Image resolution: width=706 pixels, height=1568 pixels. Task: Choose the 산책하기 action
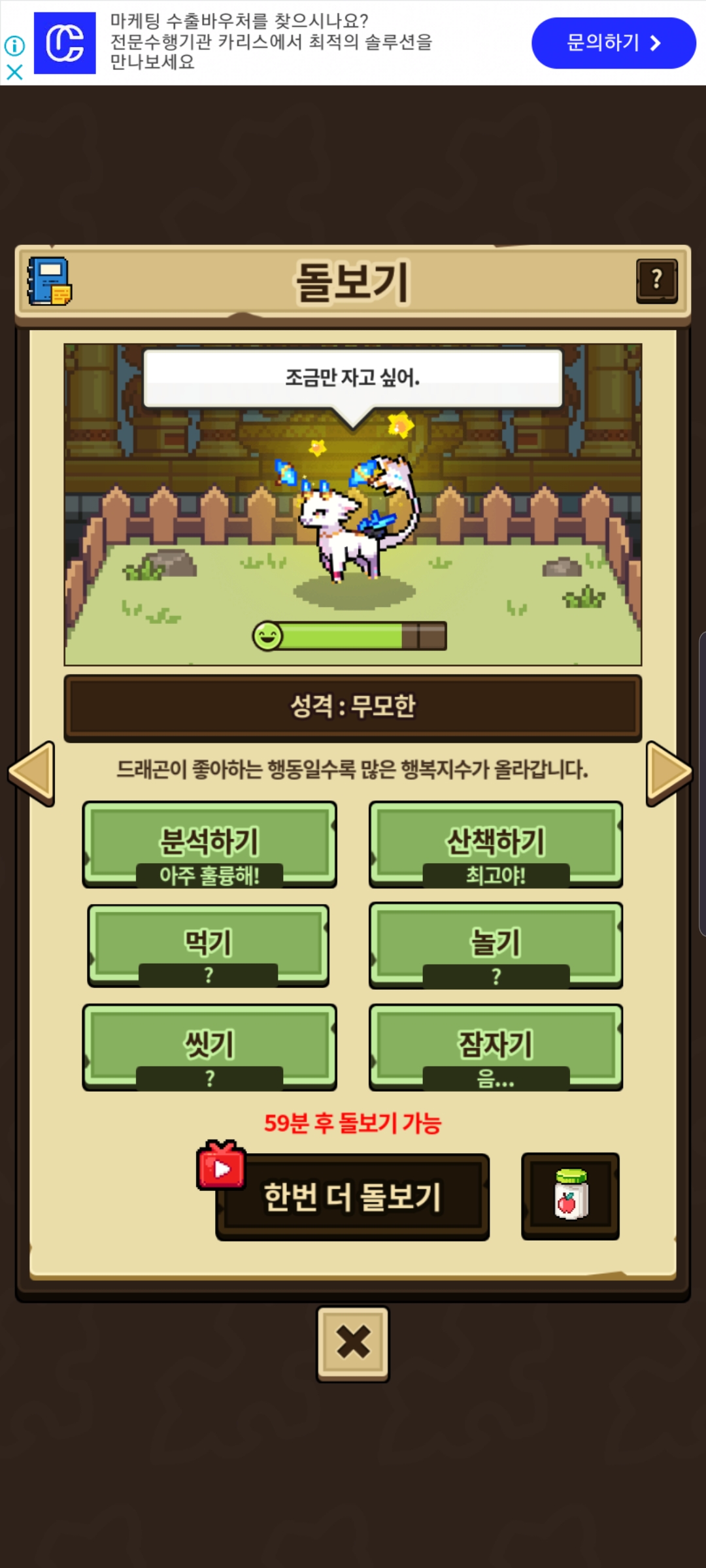point(496,843)
